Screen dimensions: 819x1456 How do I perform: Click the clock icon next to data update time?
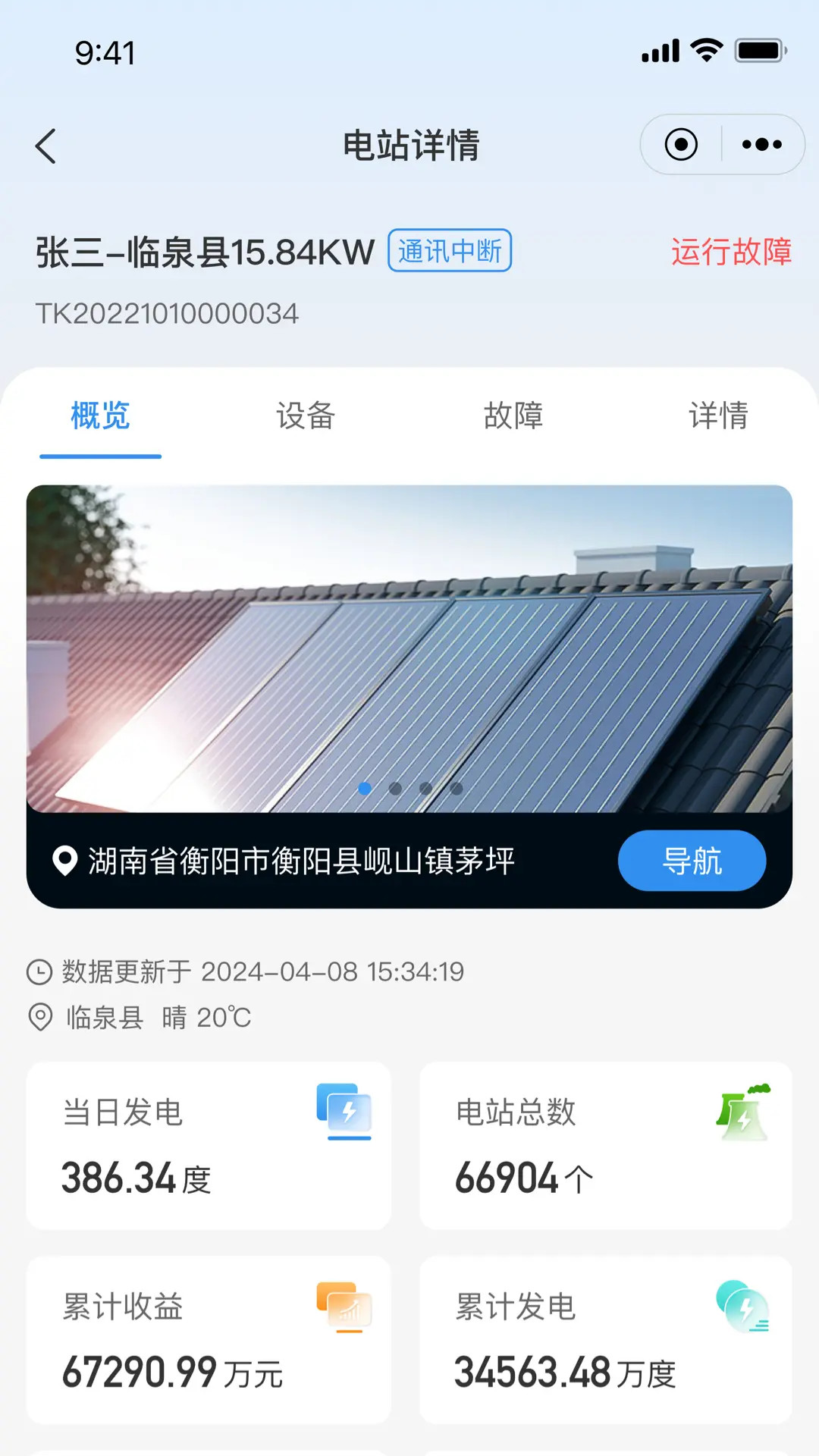[x=39, y=971]
